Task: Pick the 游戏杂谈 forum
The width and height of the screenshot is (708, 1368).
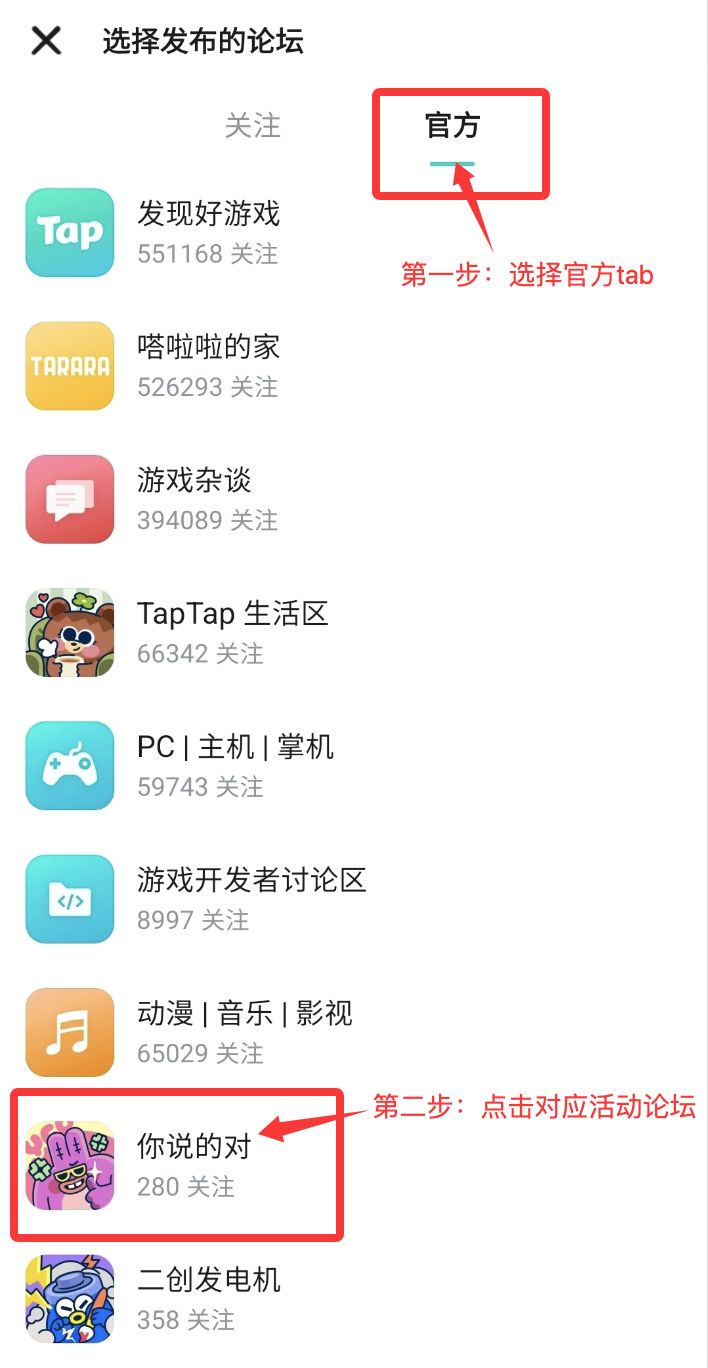Action: click(x=194, y=498)
